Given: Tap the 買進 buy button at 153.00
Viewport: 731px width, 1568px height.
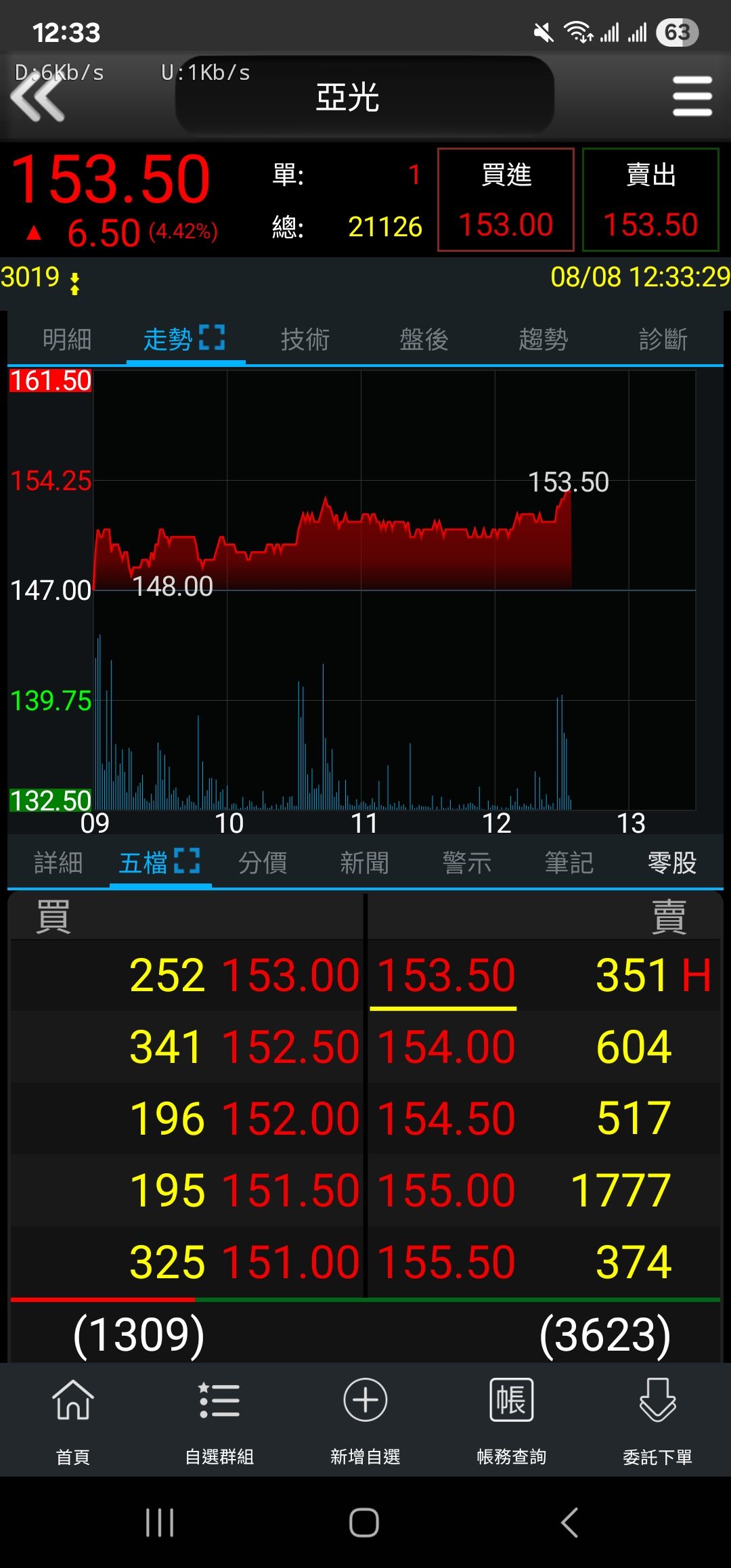Looking at the screenshot, I should (506, 200).
